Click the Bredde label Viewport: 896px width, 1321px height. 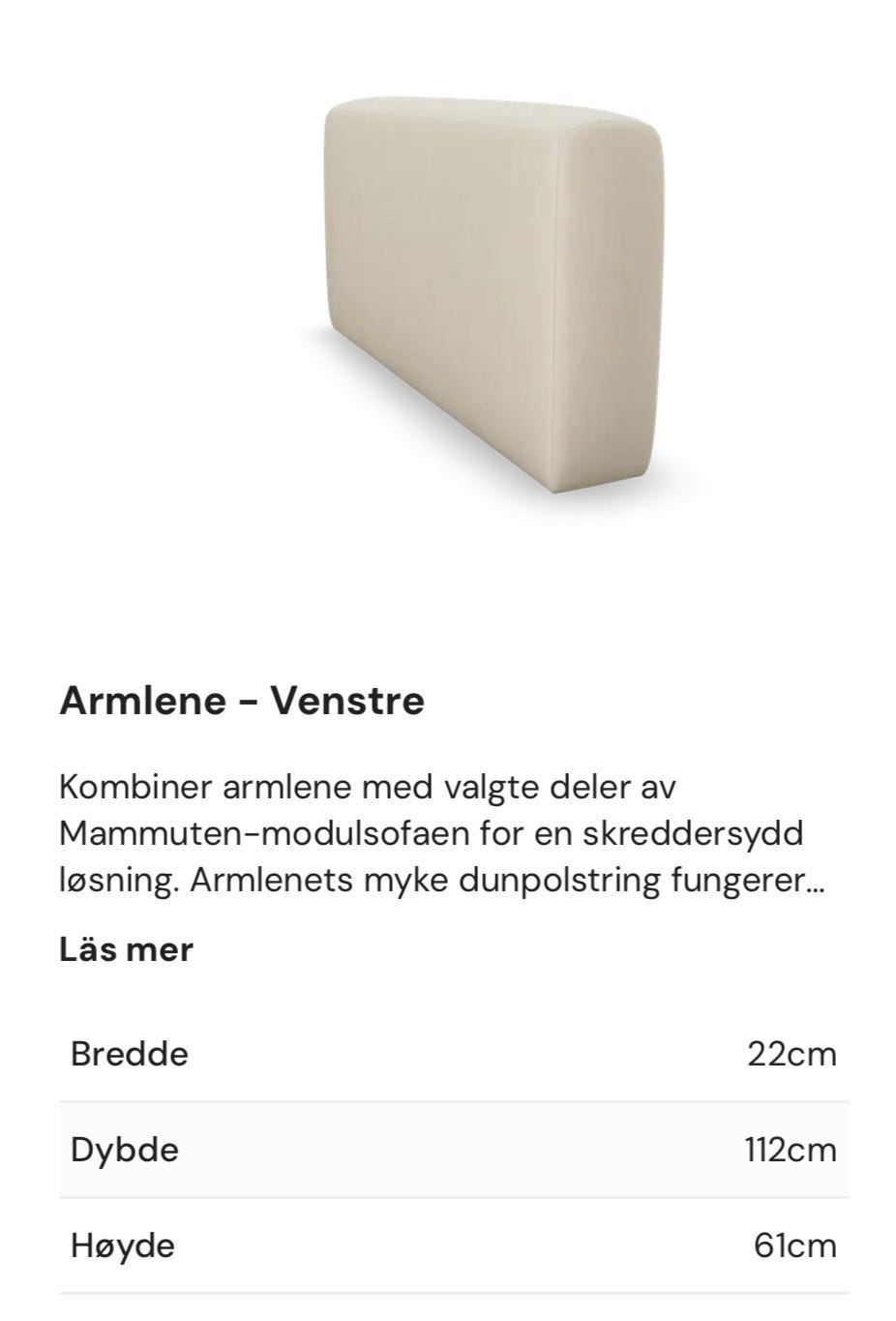coord(129,1054)
